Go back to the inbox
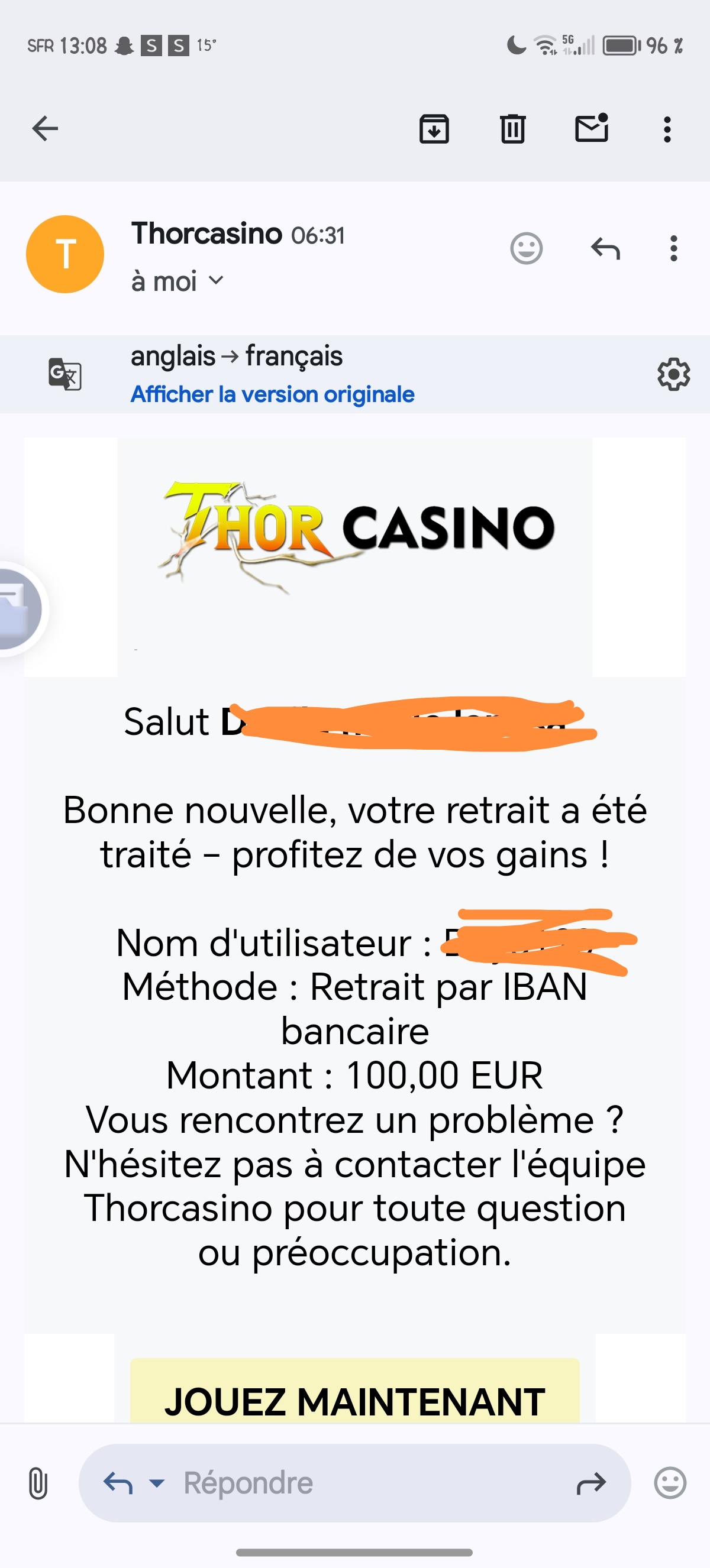 point(45,128)
